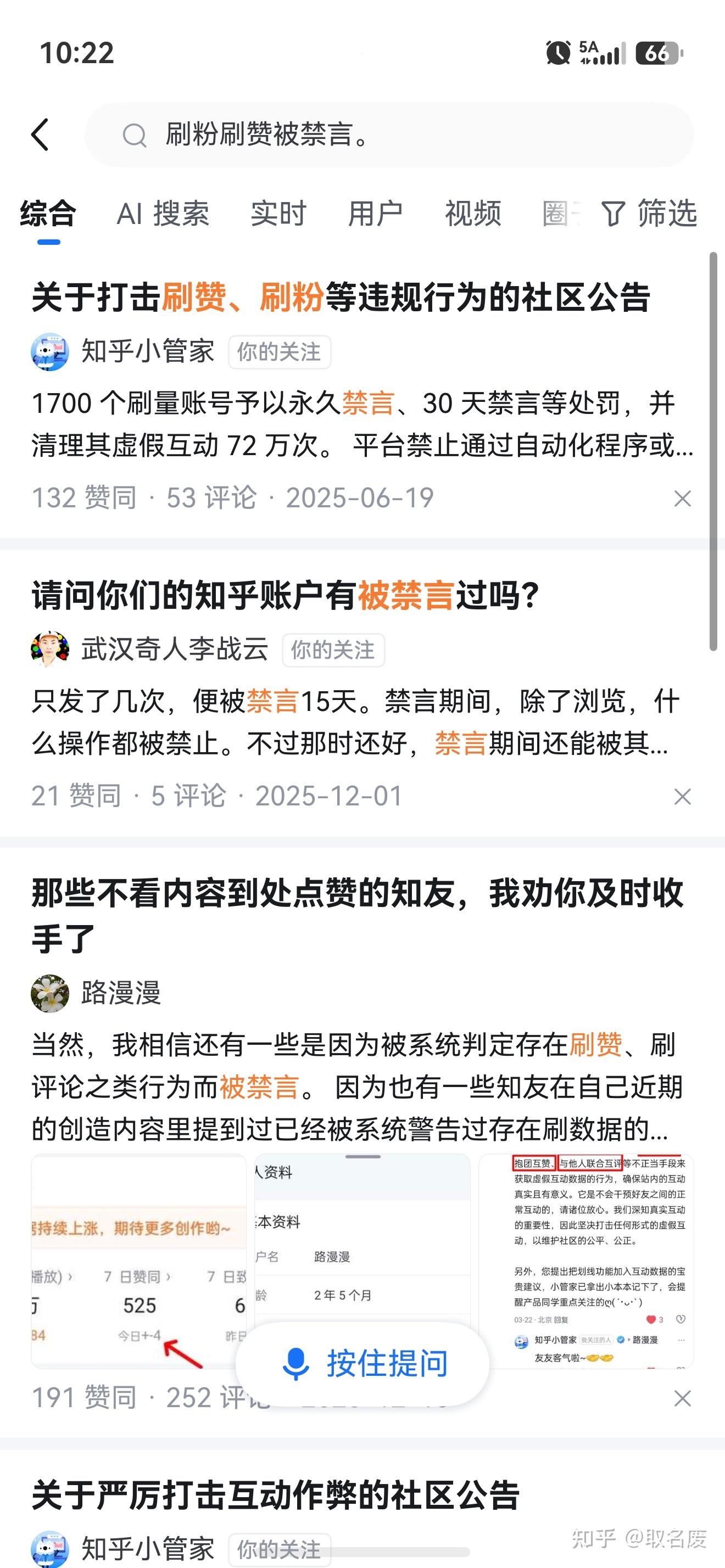Select the 综合 tab
This screenshot has width=725, height=1568.
coord(48,214)
